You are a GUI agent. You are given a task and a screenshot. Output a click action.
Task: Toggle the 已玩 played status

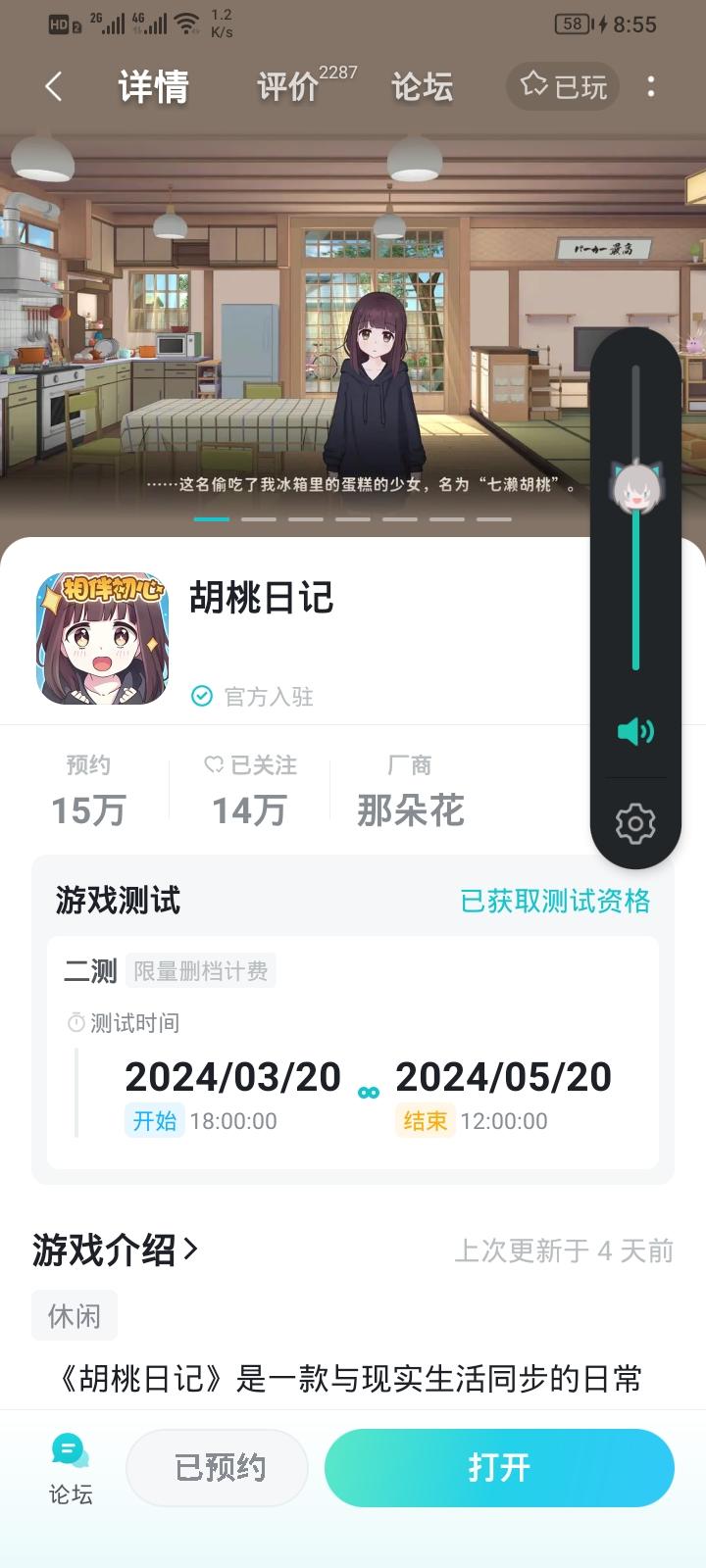pyautogui.click(x=562, y=86)
